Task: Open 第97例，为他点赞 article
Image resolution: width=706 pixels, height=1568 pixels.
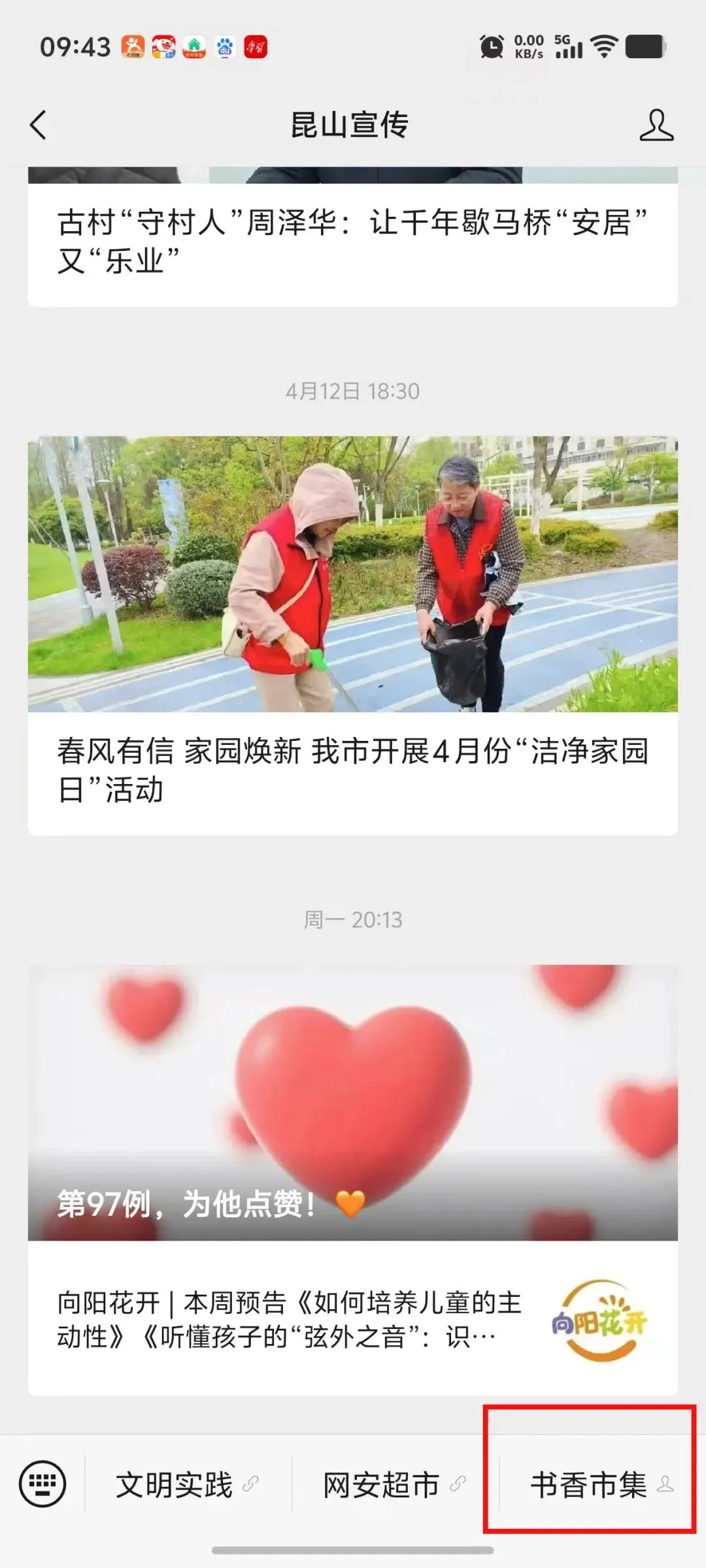Action: coord(352,1103)
